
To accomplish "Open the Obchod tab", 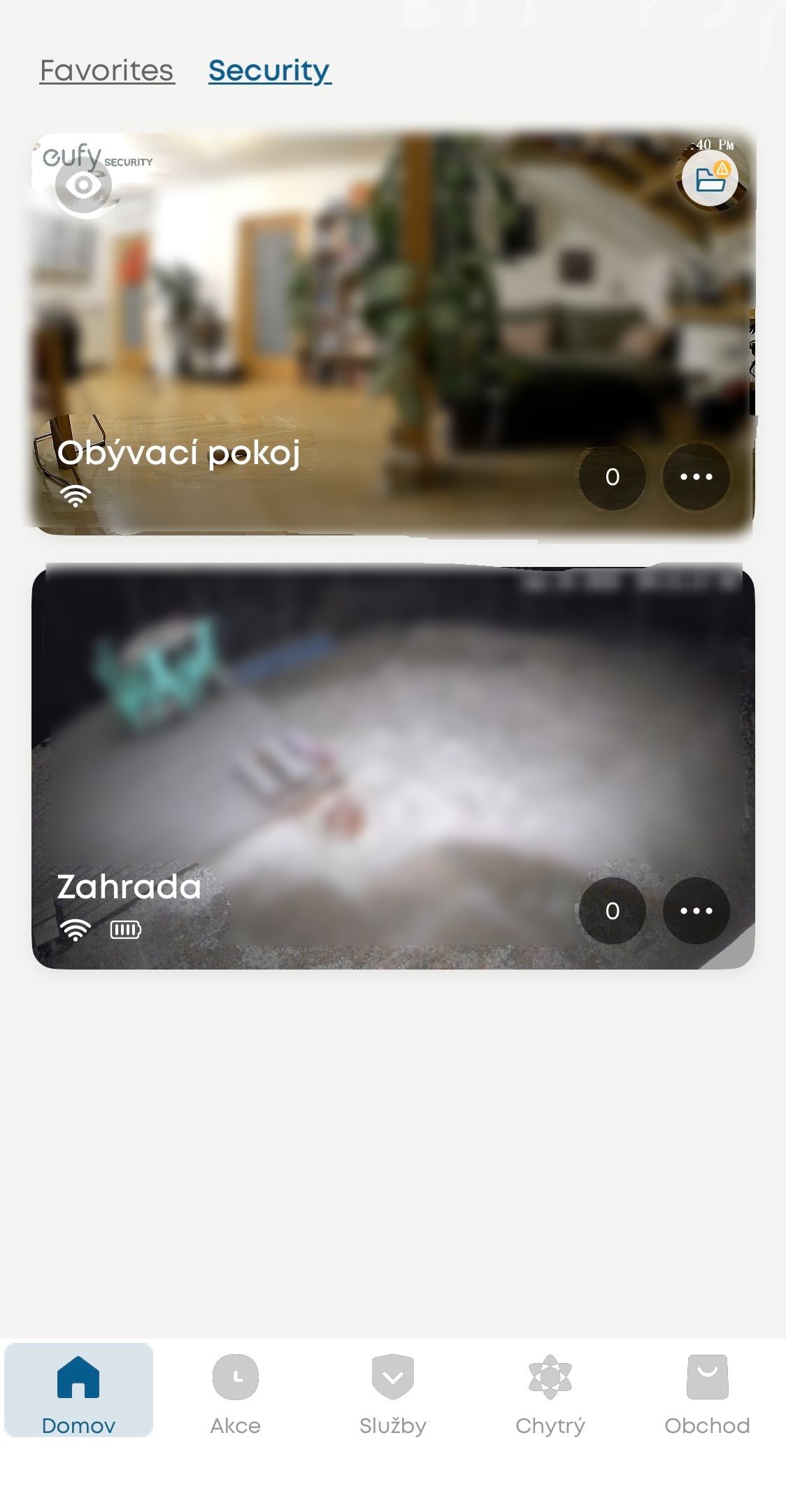I will pos(707,1390).
